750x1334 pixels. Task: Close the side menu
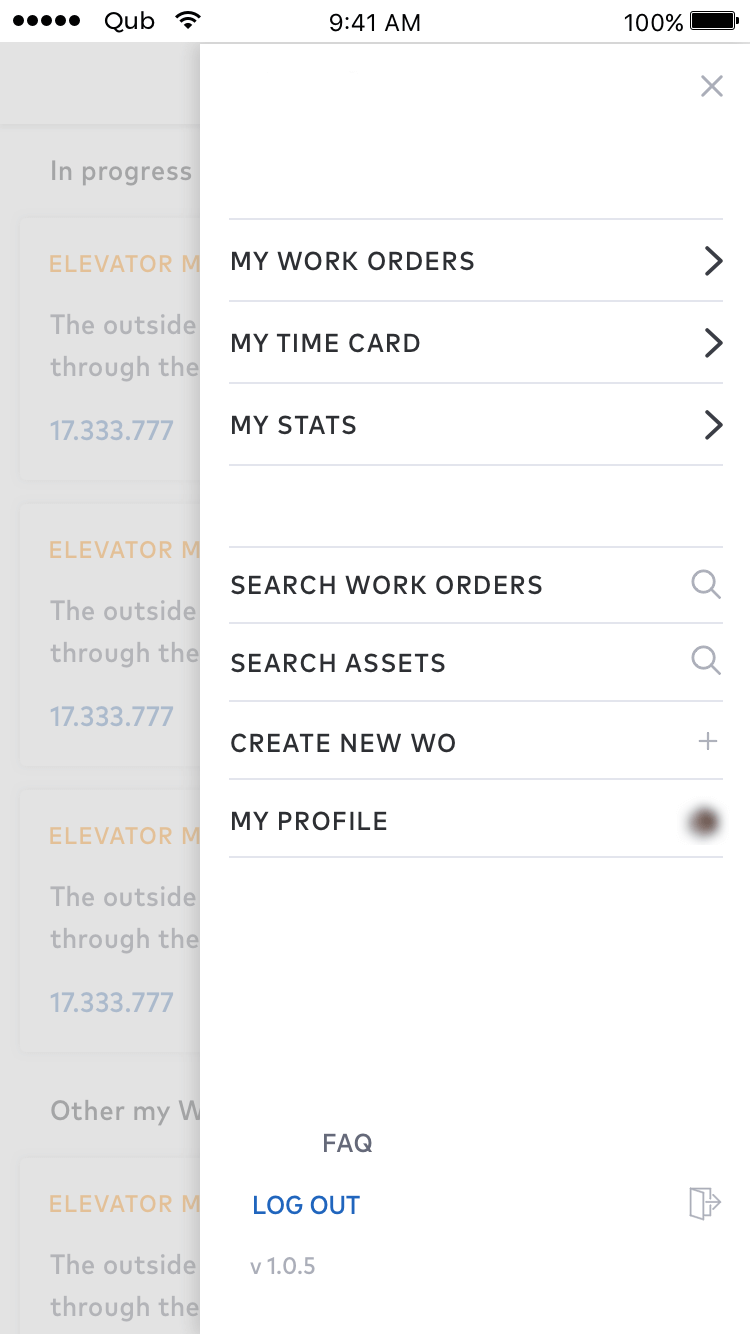pos(711,87)
